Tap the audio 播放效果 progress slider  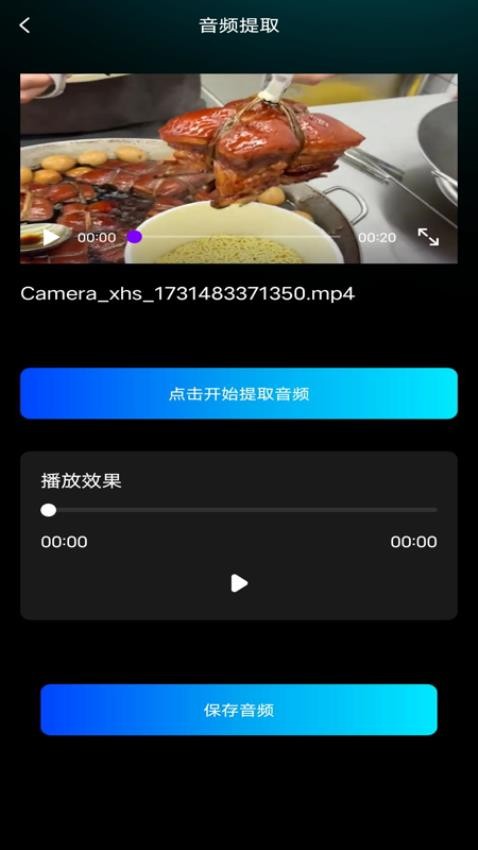239,510
